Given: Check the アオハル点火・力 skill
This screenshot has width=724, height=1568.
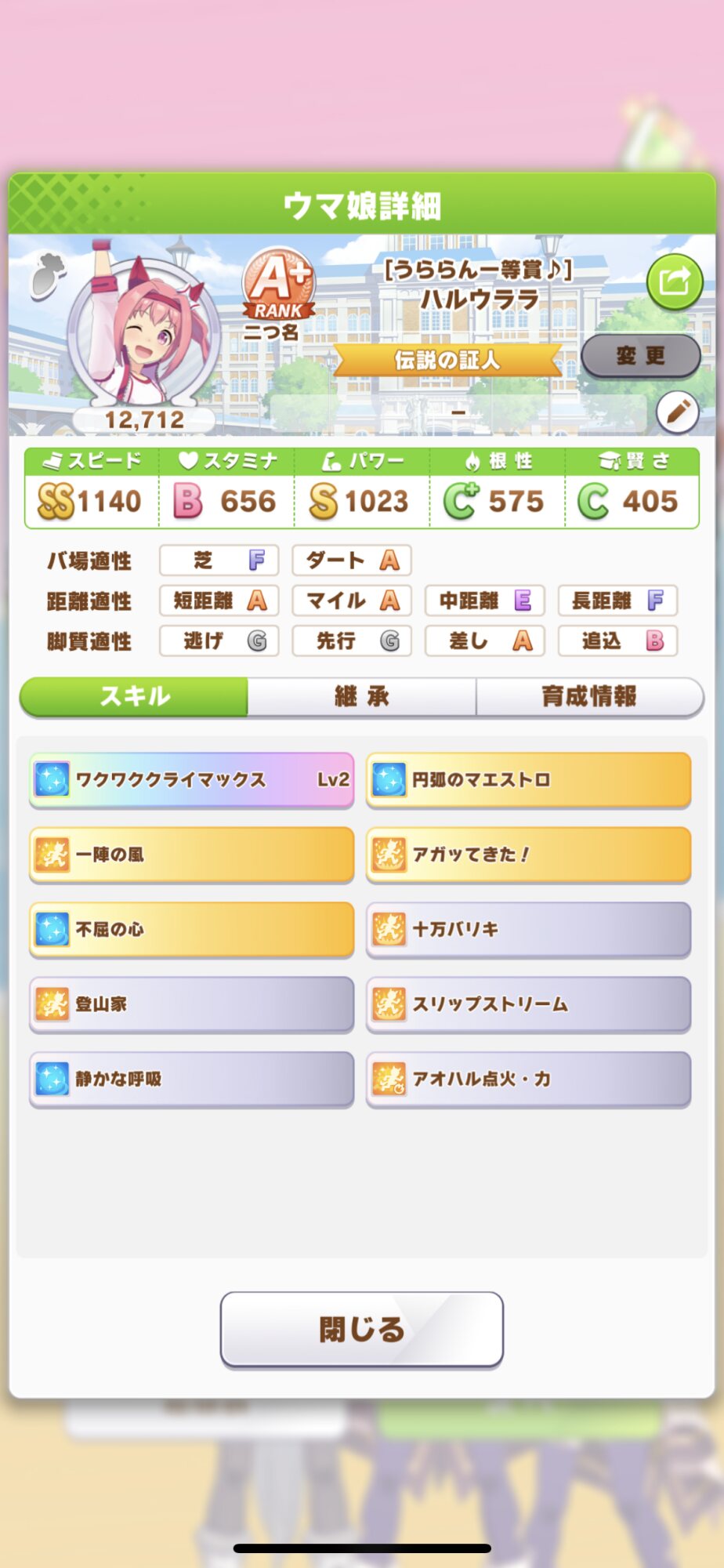Looking at the screenshot, I should tap(528, 1079).
